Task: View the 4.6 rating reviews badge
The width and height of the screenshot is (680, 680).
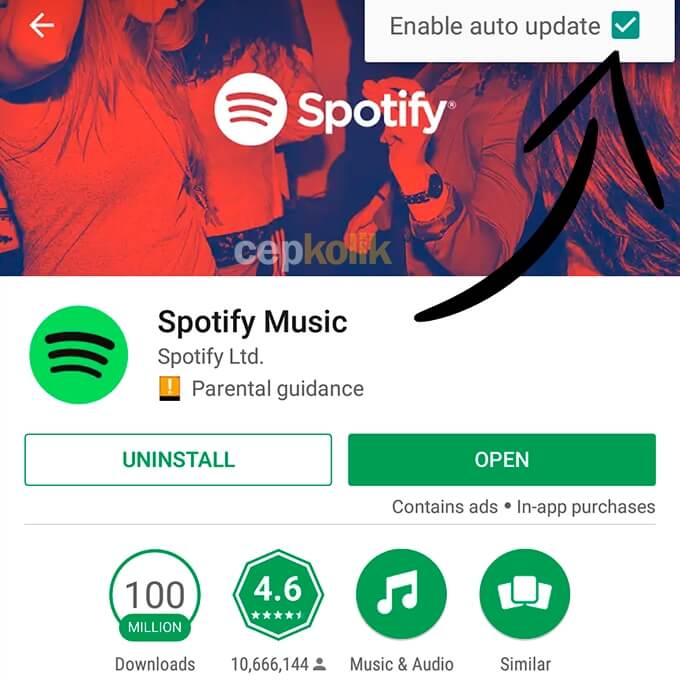Action: click(x=278, y=595)
